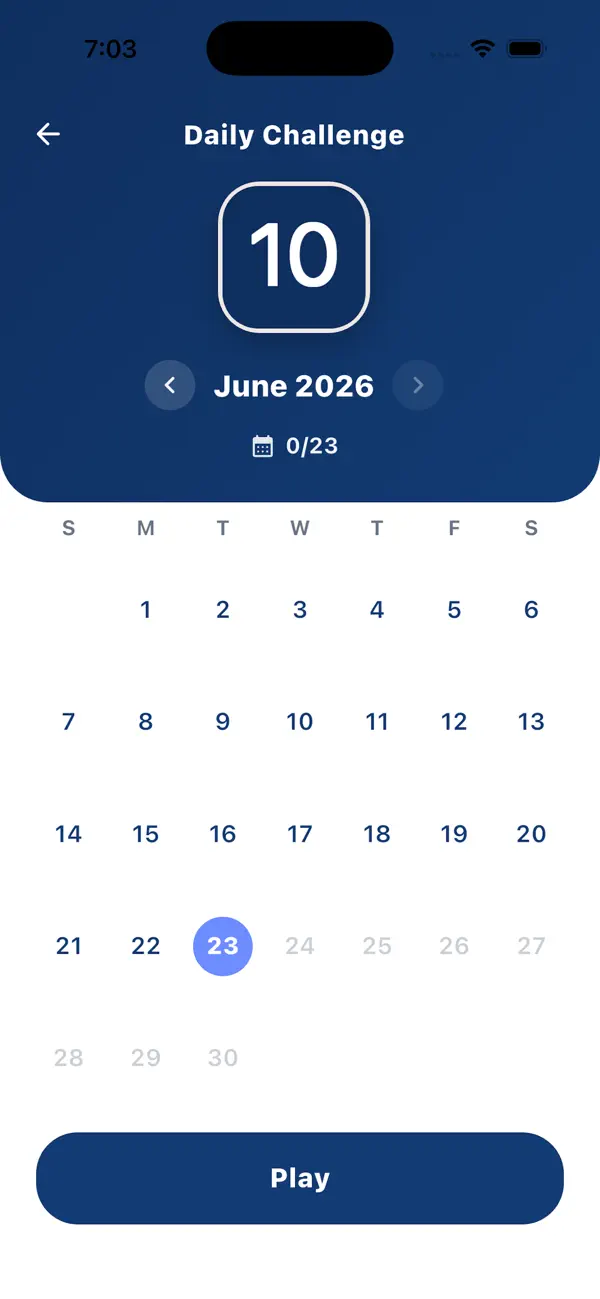Start the challenge with Play
Screen dimensions: 600x1299
pyautogui.click(x=300, y=1178)
